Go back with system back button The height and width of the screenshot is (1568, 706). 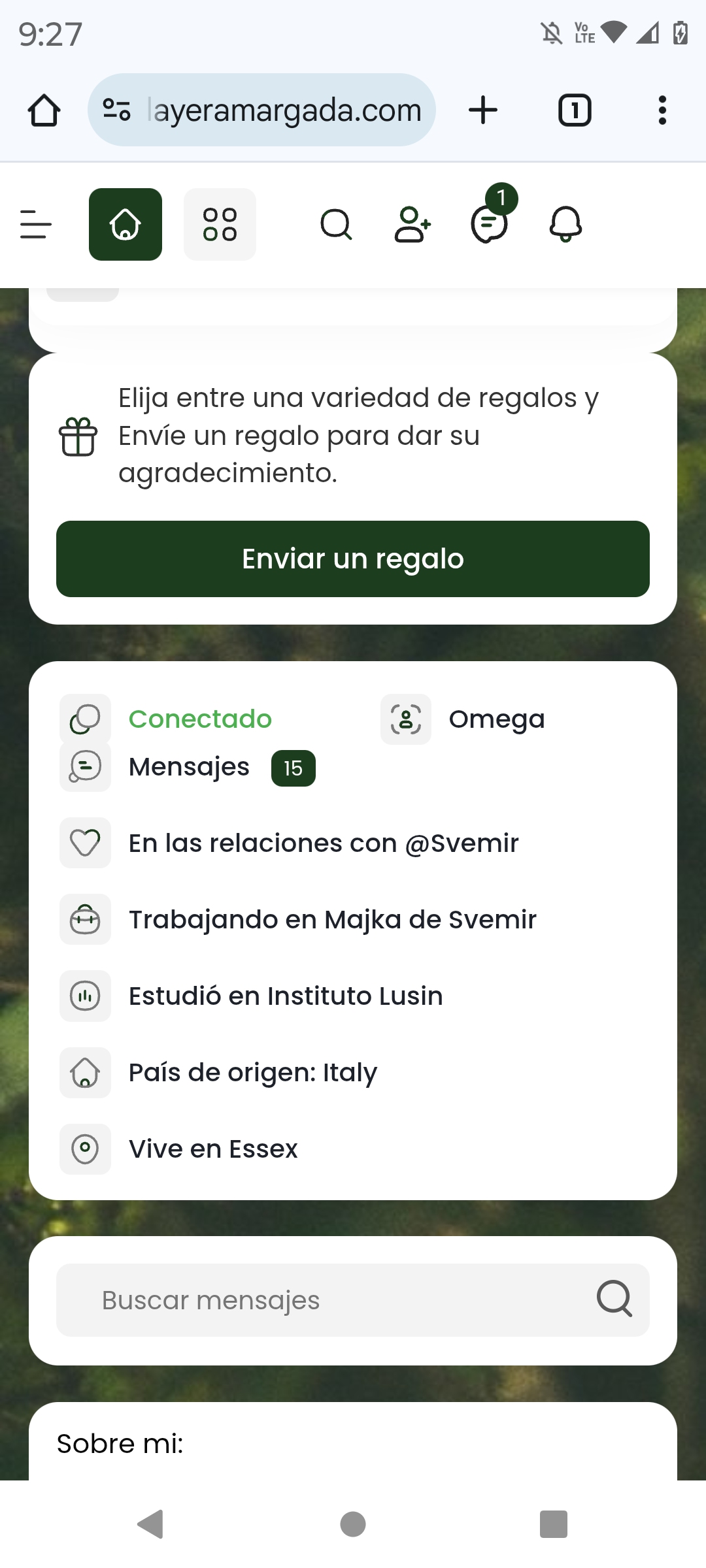(152, 1524)
